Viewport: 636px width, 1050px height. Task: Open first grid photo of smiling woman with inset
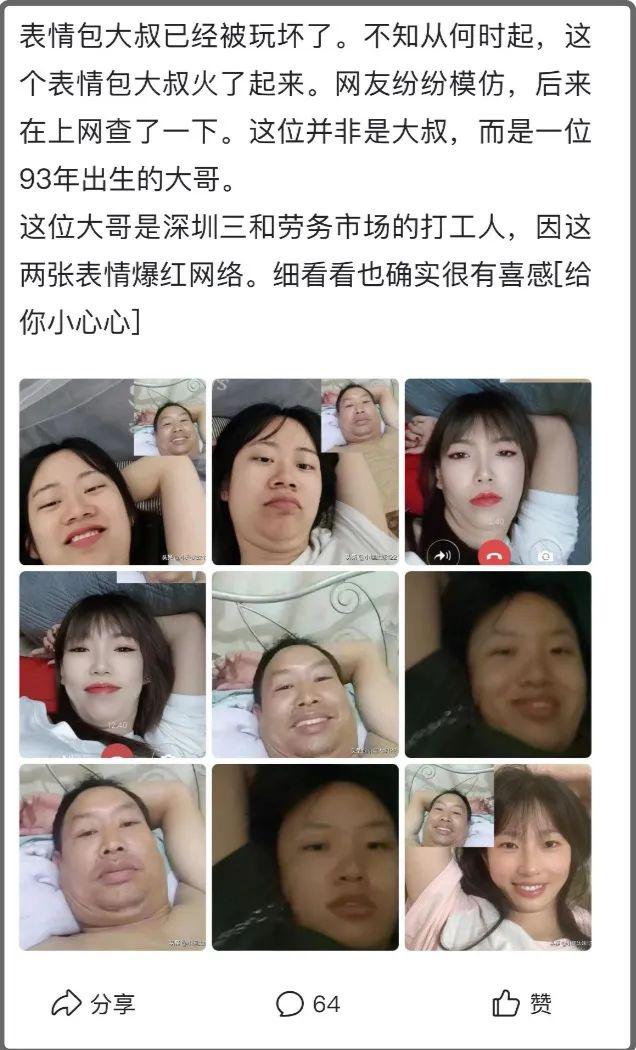[x=112, y=472]
